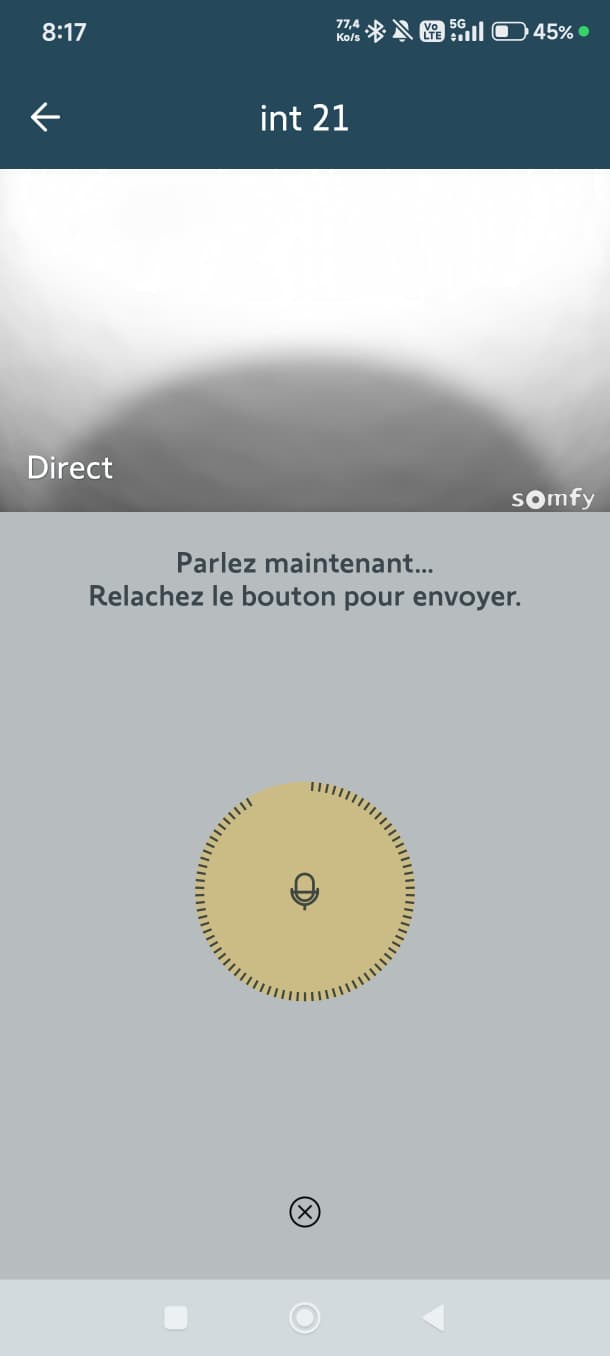Image resolution: width=610 pixels, height=1356 pixels.
Task: Go to the system home screen
Action: (304, 1318)
